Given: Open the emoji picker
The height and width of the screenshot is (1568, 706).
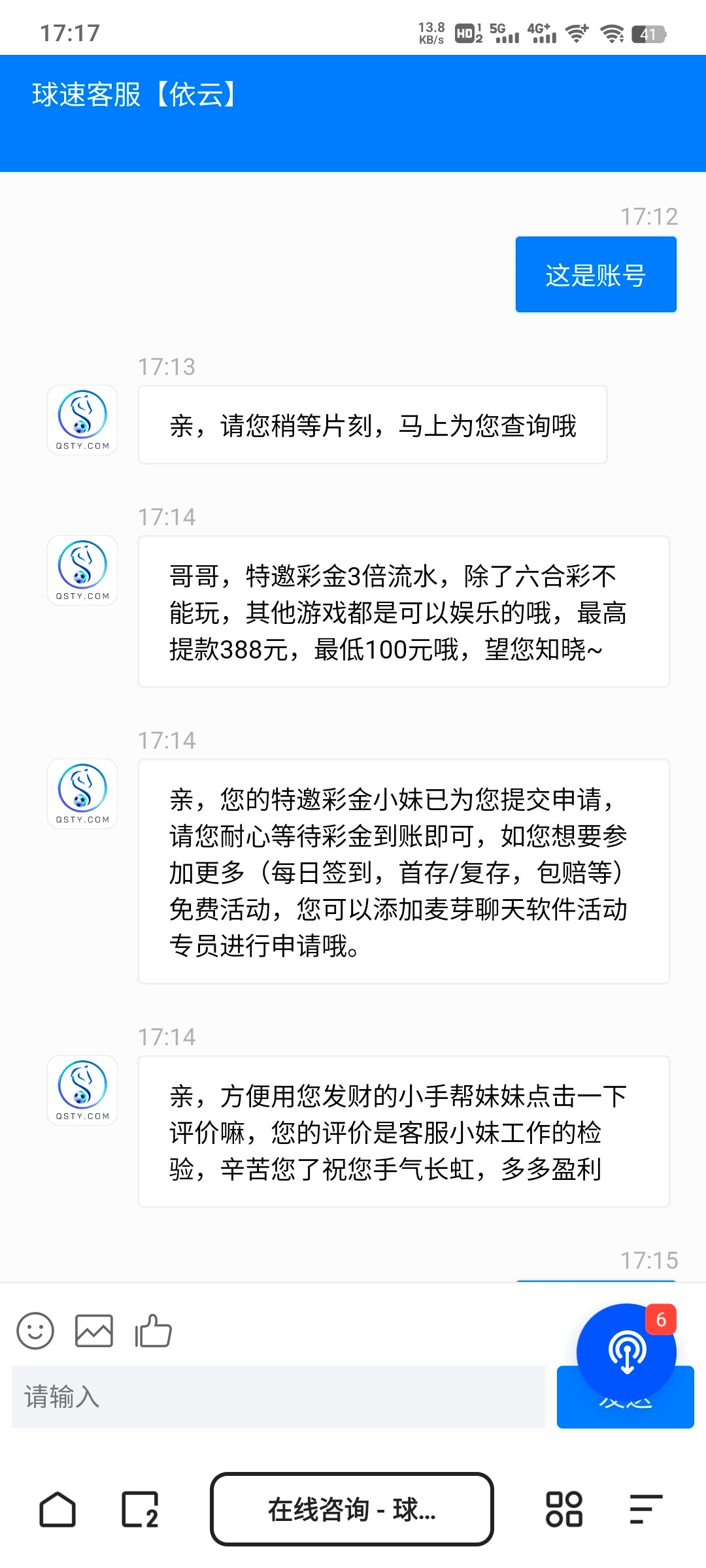Looking at the screenshot, I should click(35, 1331).
